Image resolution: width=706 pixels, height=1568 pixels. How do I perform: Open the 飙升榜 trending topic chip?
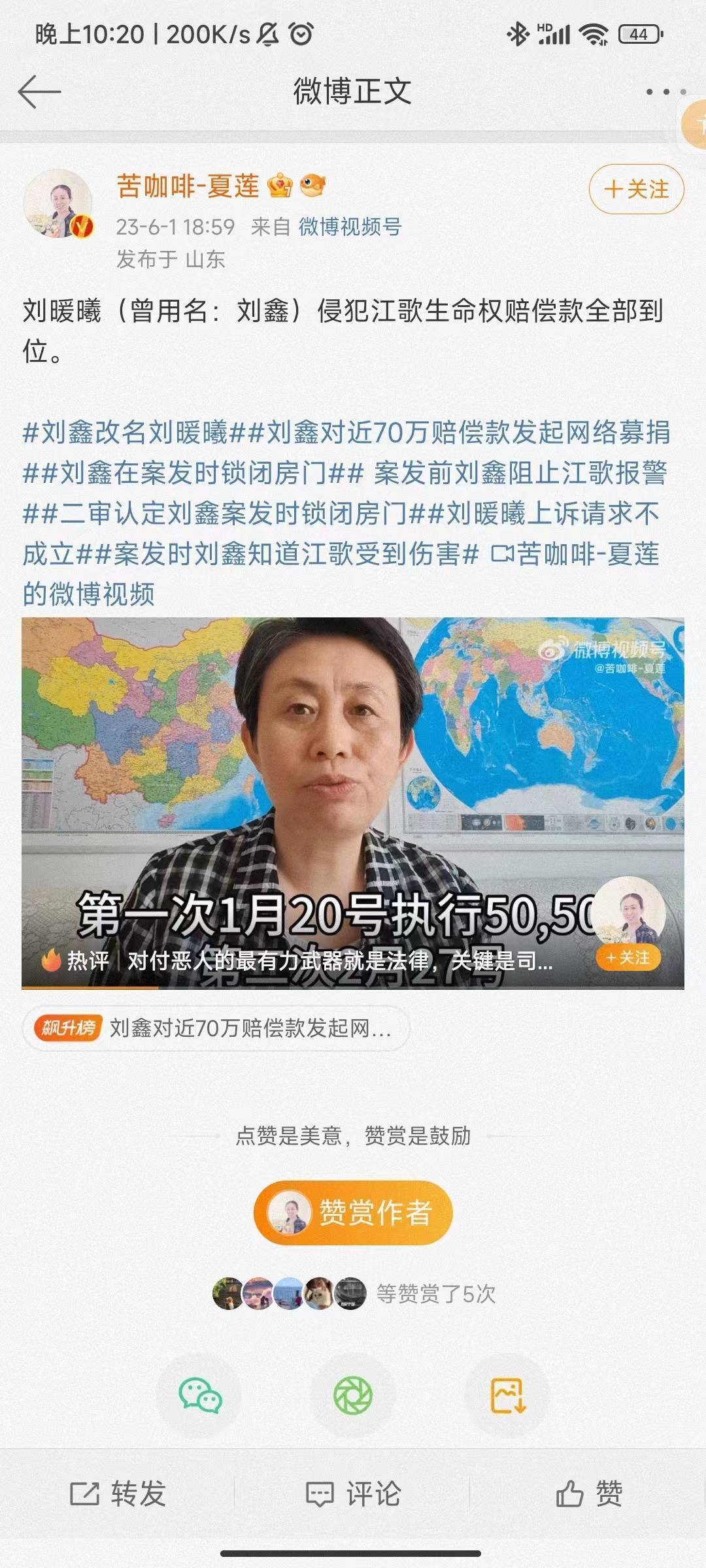click(216, 1028)
